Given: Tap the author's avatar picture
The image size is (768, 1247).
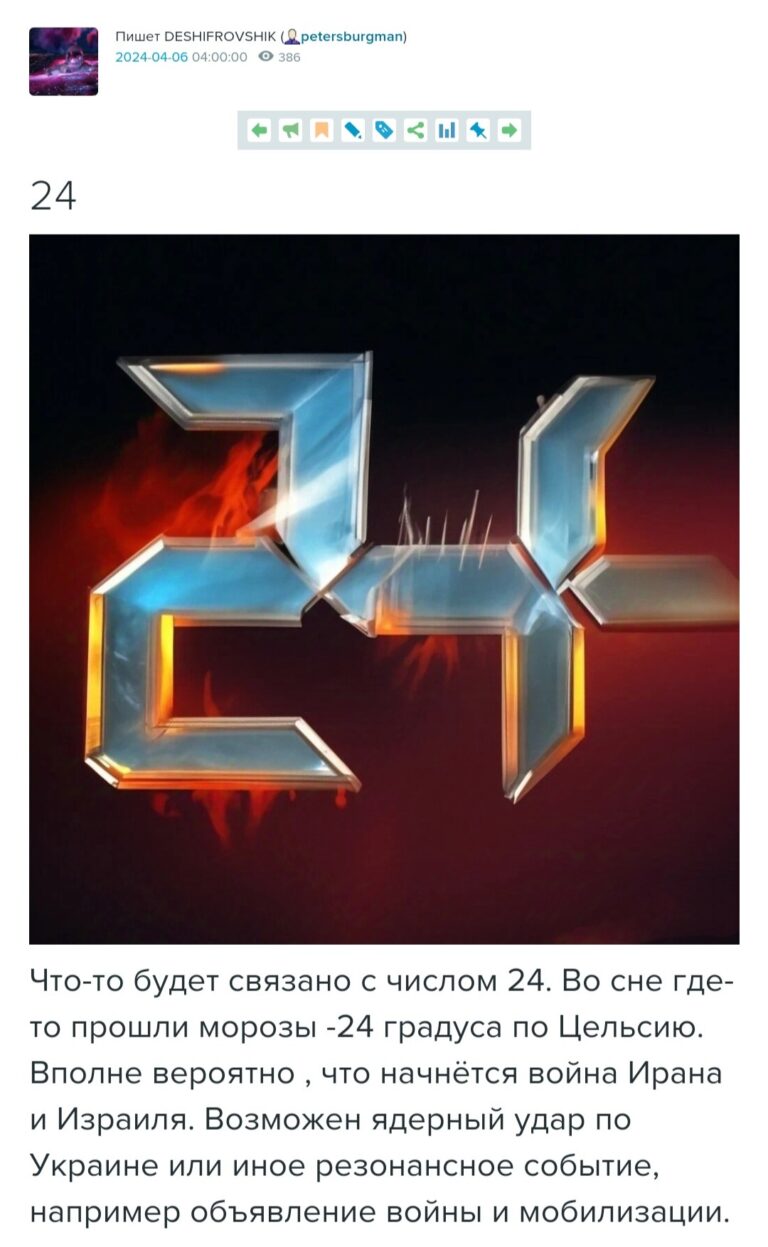Looking at the screenshot, I should coord(64,61).
